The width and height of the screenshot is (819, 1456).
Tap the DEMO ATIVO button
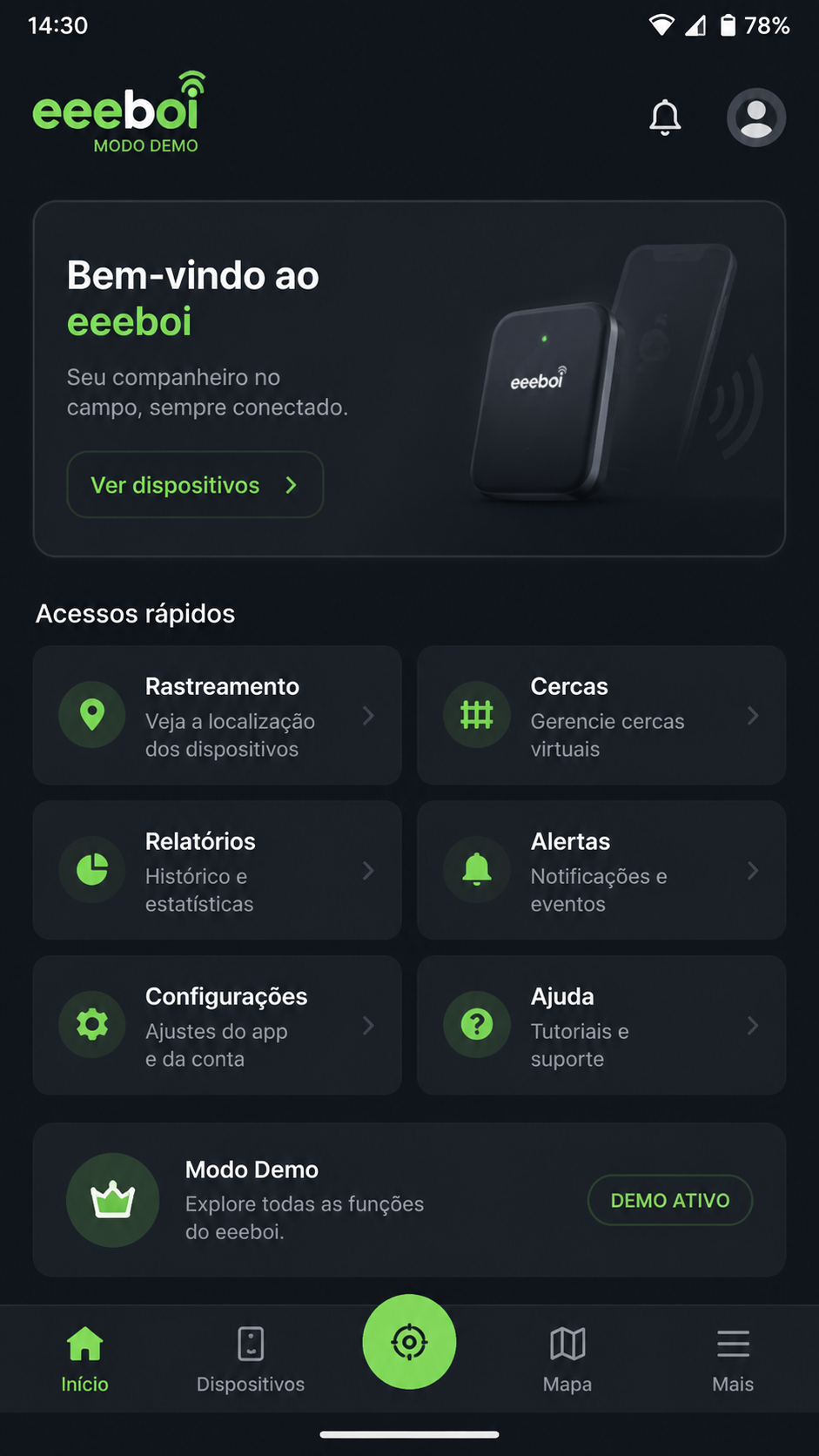pyautogui.click(x=670, y=1200)
